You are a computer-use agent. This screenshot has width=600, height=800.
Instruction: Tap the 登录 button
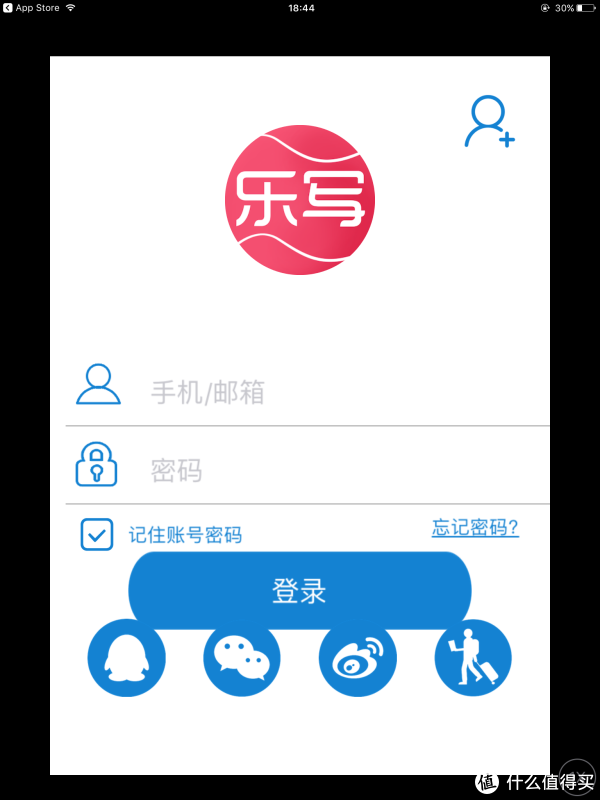coord(299,590)
